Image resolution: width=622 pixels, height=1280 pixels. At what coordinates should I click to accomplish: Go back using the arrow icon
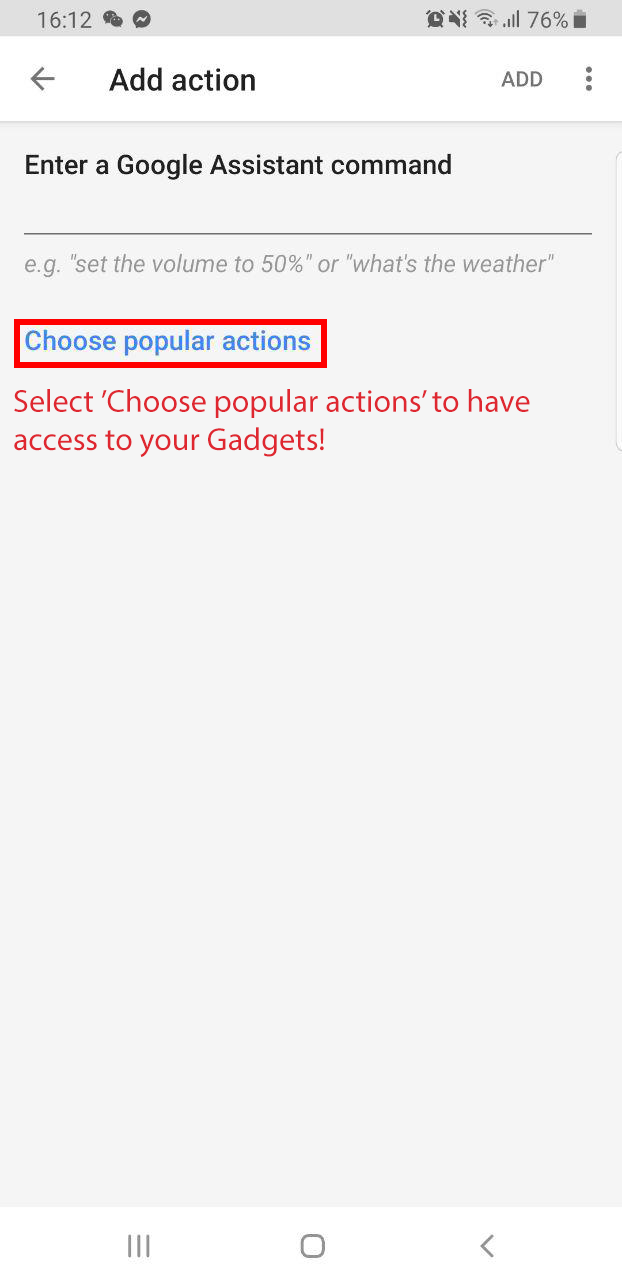pyautogui.click(x=42, y=79)
